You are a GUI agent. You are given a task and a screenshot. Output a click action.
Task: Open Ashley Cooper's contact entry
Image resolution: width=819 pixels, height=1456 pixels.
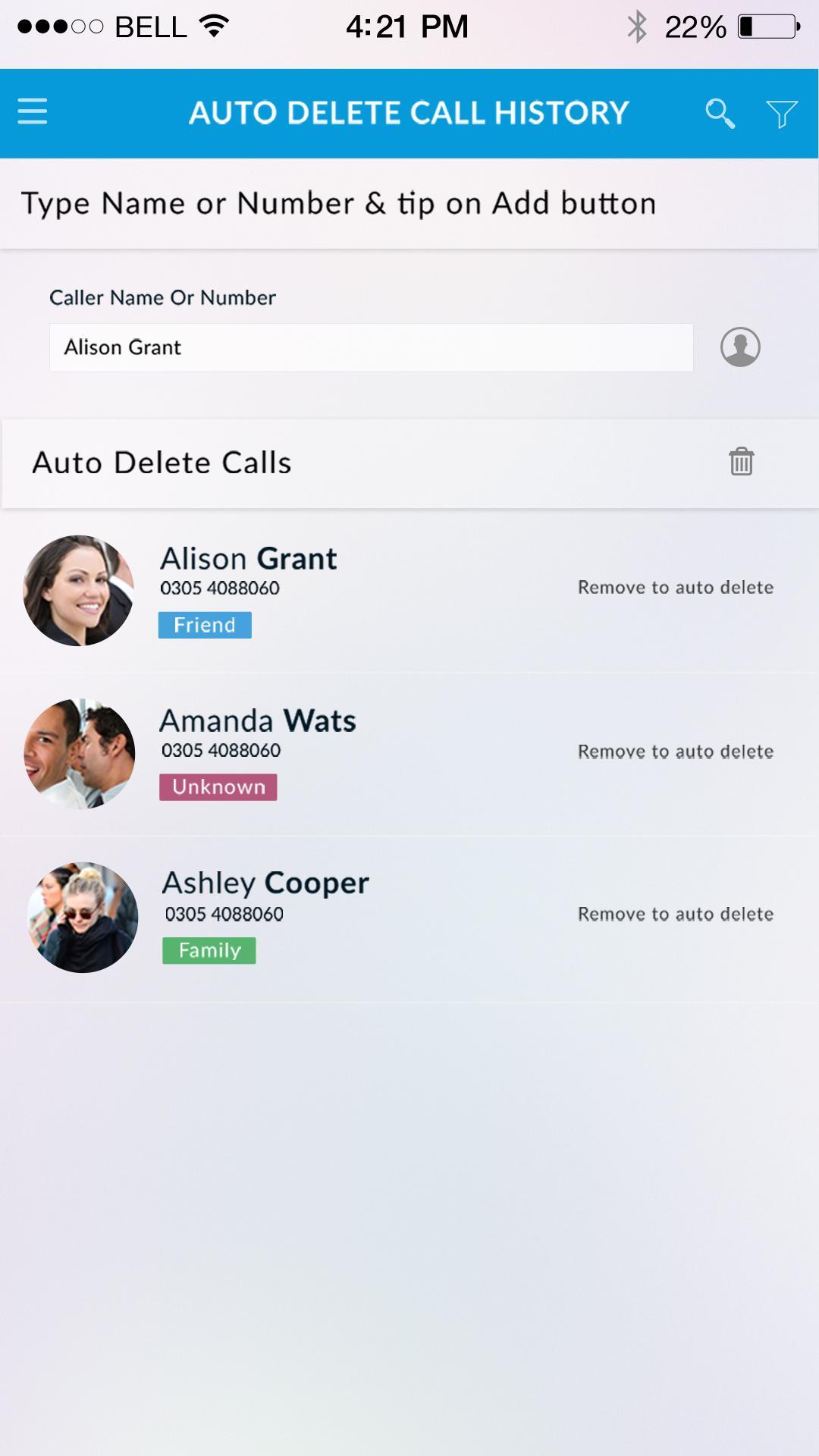pyautogui.click(x=265, y=884)
